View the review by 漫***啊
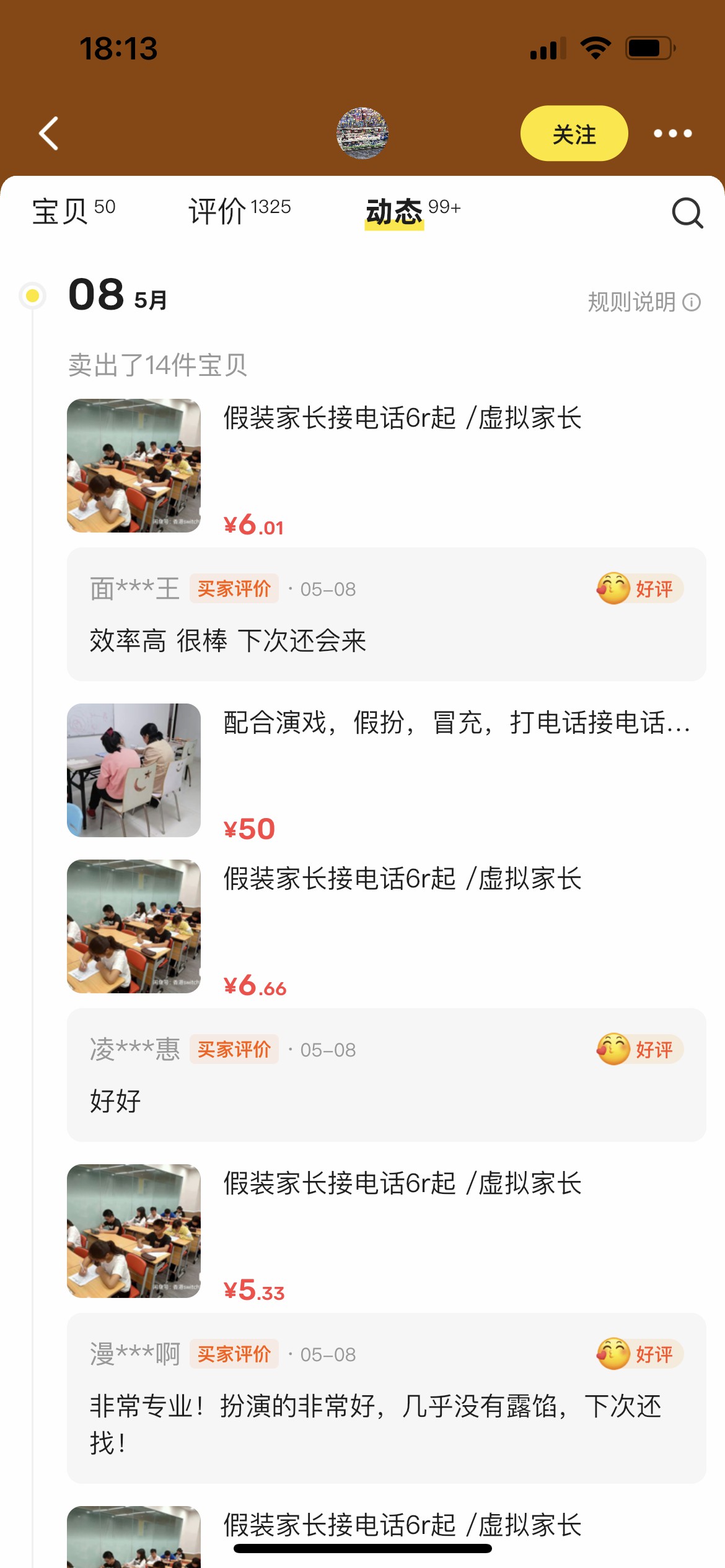The image size is (725, 1568). [385, 1398]
